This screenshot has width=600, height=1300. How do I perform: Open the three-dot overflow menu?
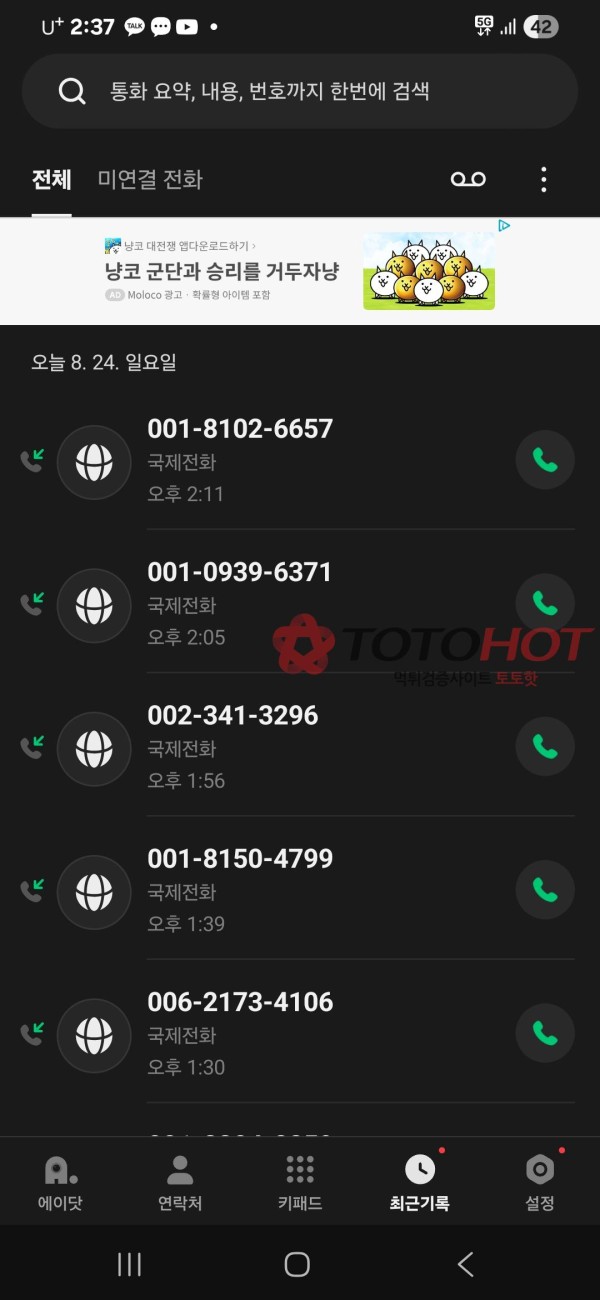pyautogui.click(x=543, y=179)
